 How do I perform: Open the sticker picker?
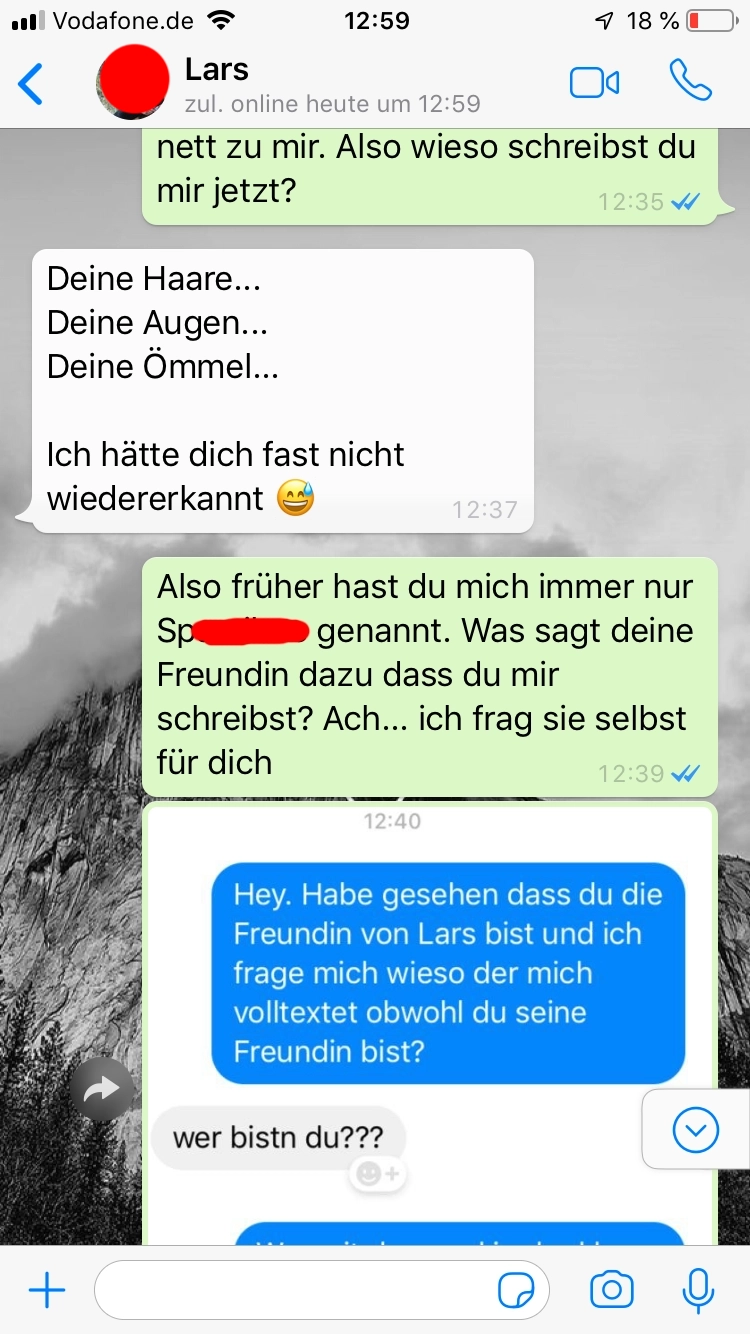(516, 1291)
